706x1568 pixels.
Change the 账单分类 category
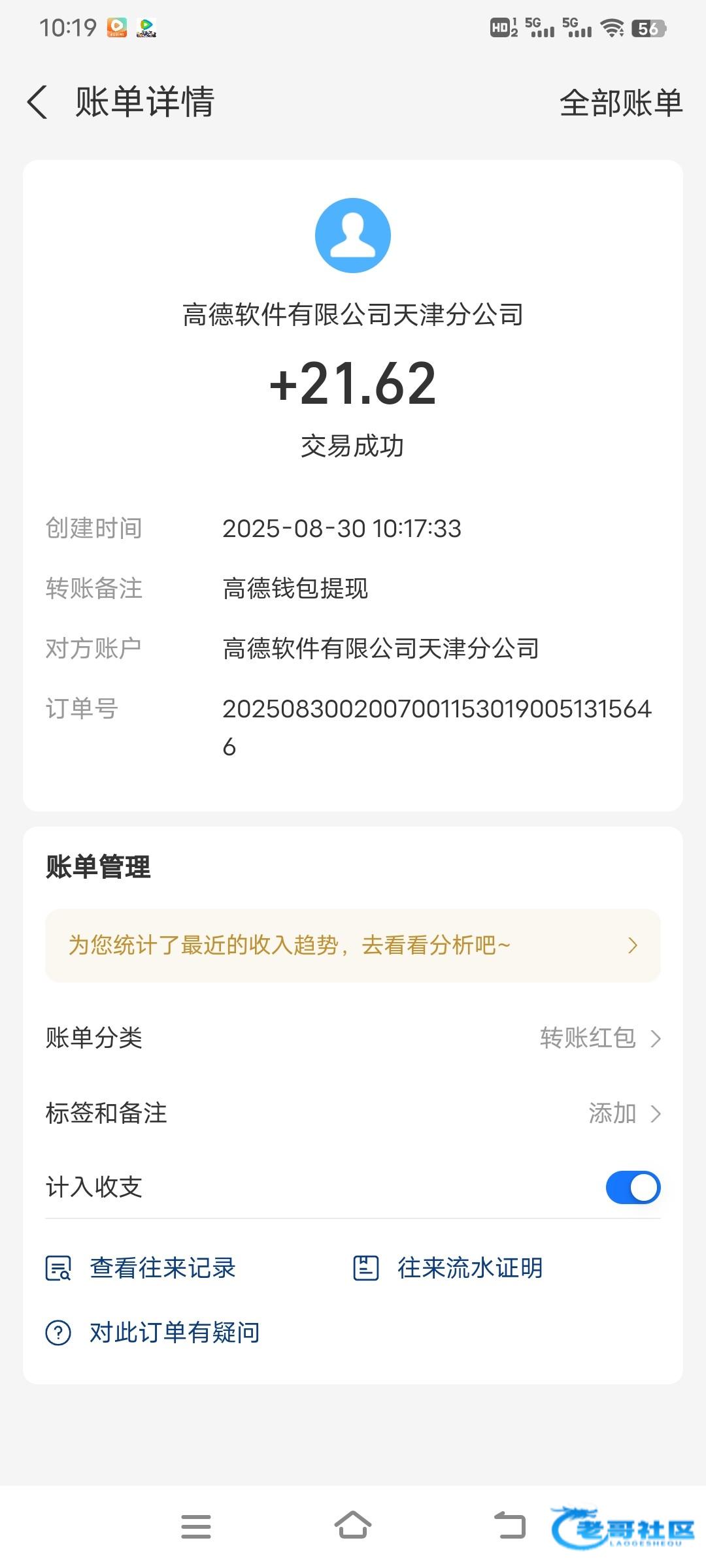[x=353, y=1038]
